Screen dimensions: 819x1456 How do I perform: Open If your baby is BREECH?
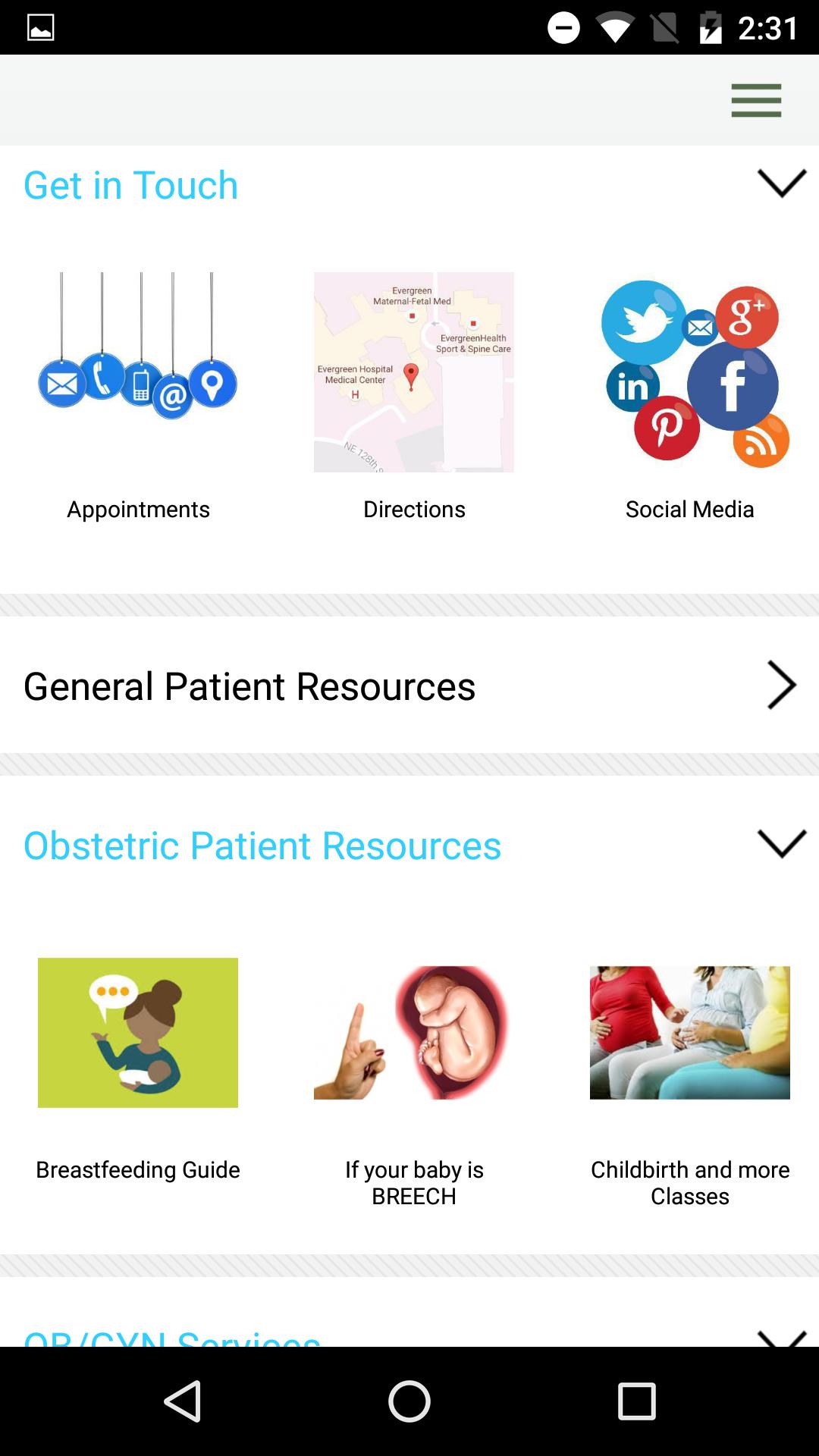point(414,1062)
